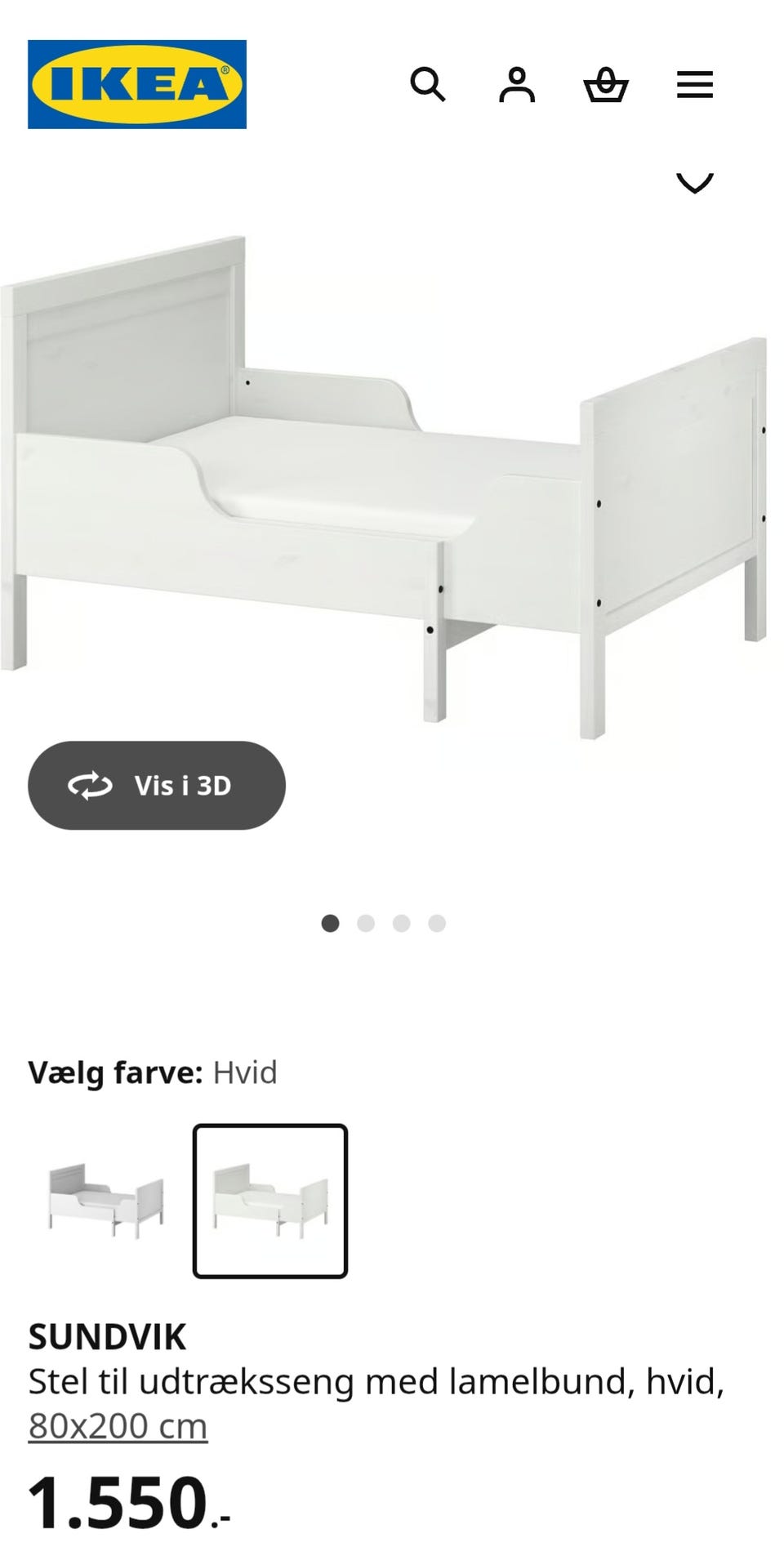Select the second carousel dot
Image resolution: width=784 pixels, height=1547 pixels.
click(x=366, y=922)
